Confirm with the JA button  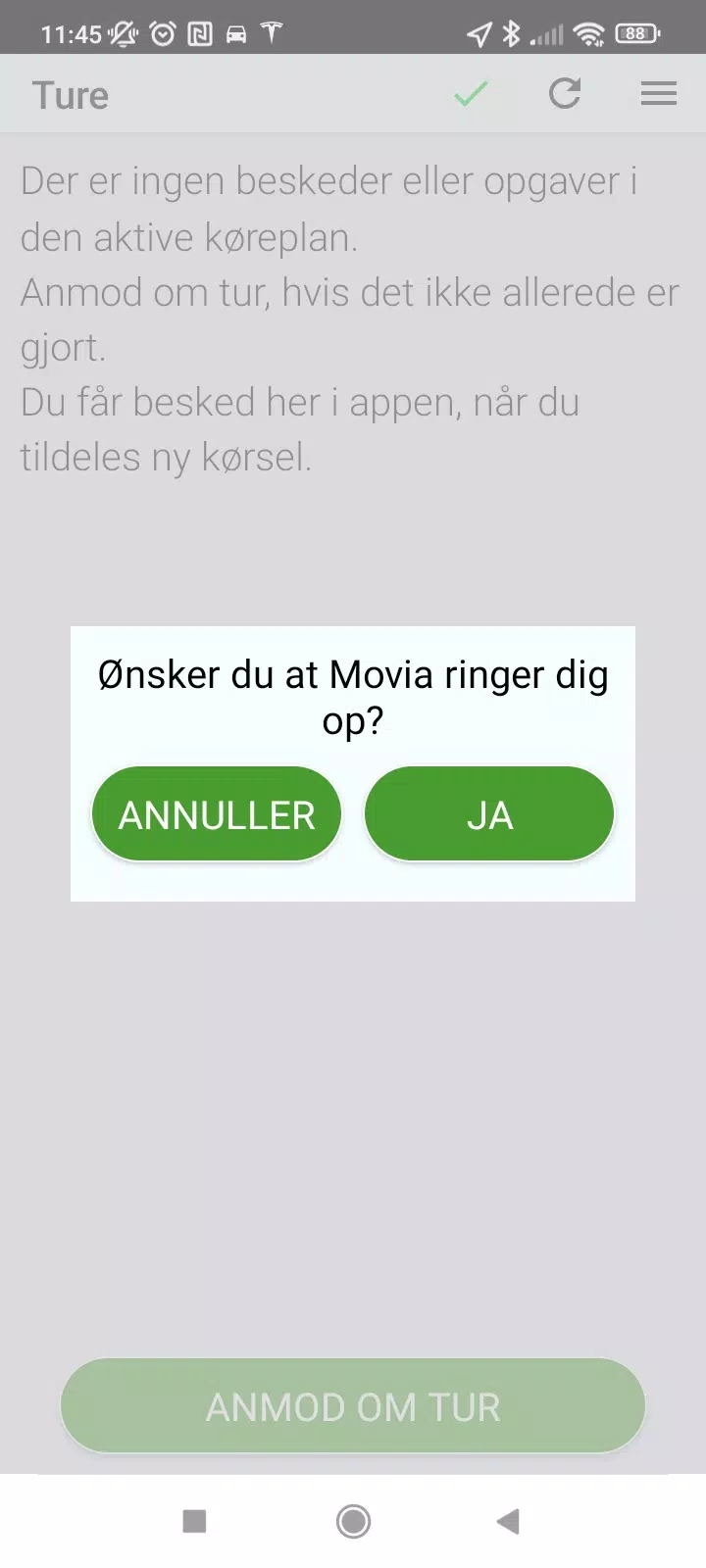[x=488, y=814]
